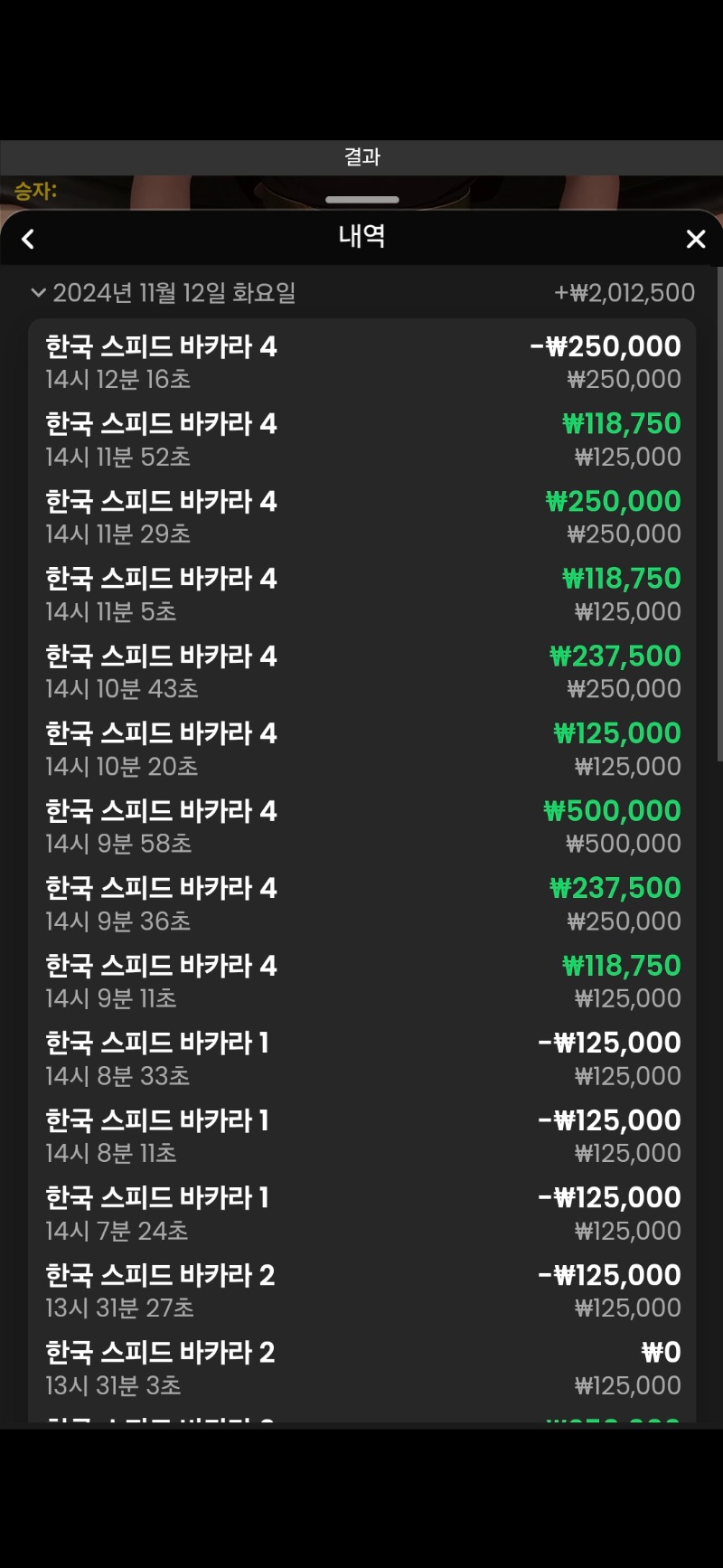Select the 14시 11분 5초 history entry
This screenshot has height=1568, width=723.
(361, 594)
